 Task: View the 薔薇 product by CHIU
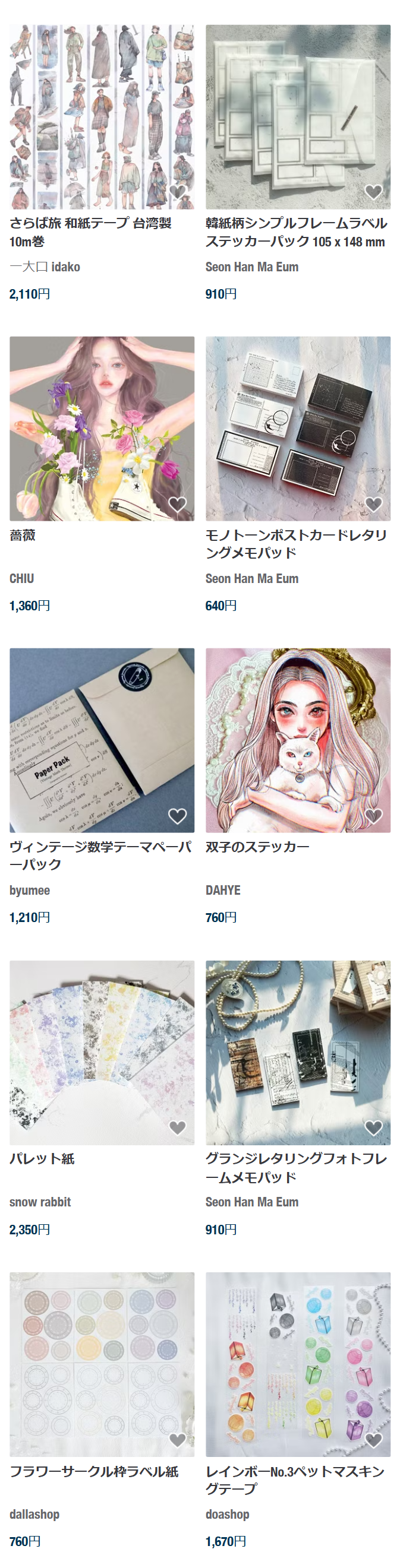[x=102, y=429]
